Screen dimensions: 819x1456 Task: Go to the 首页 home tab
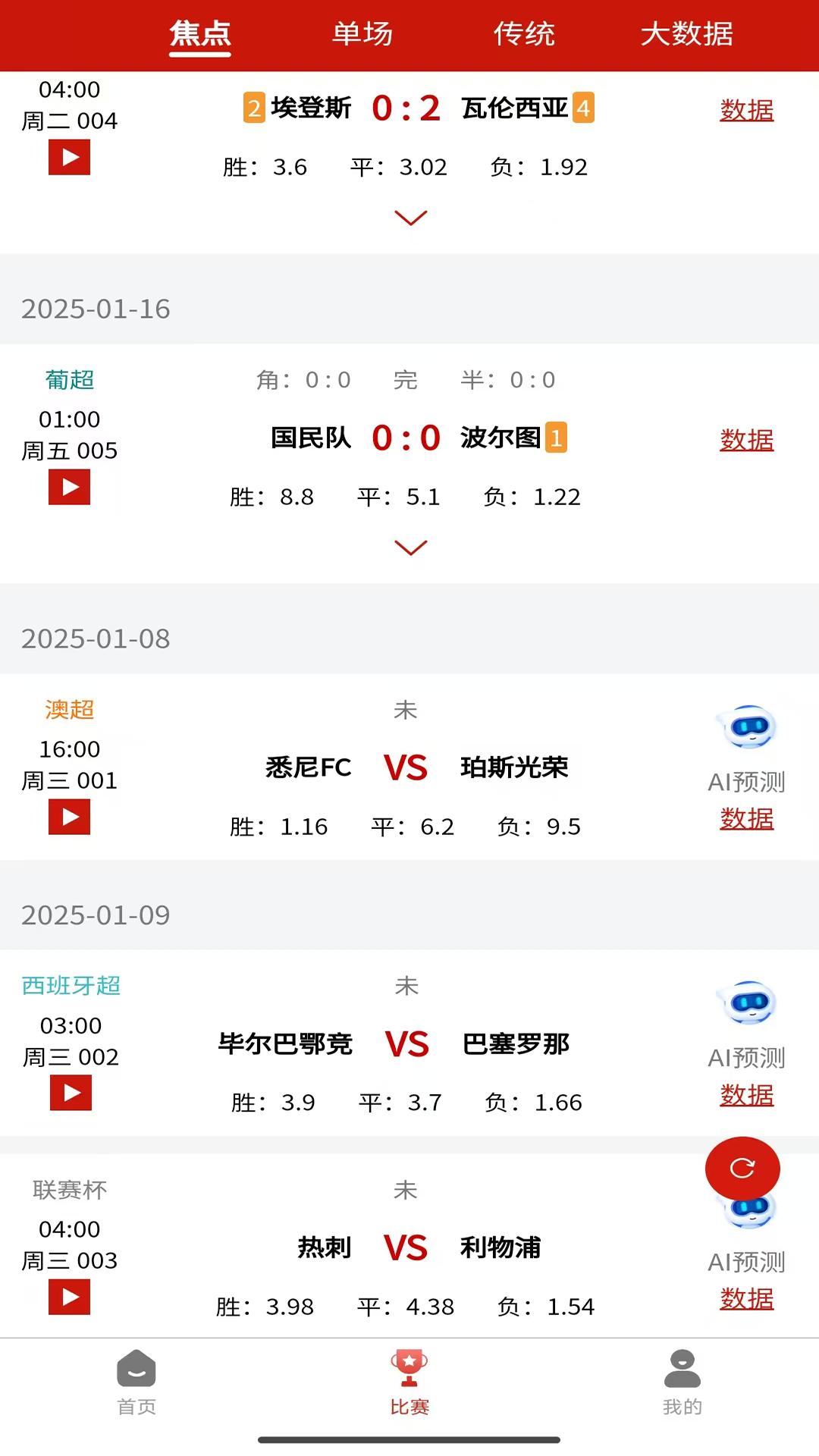pos(136,1382)
